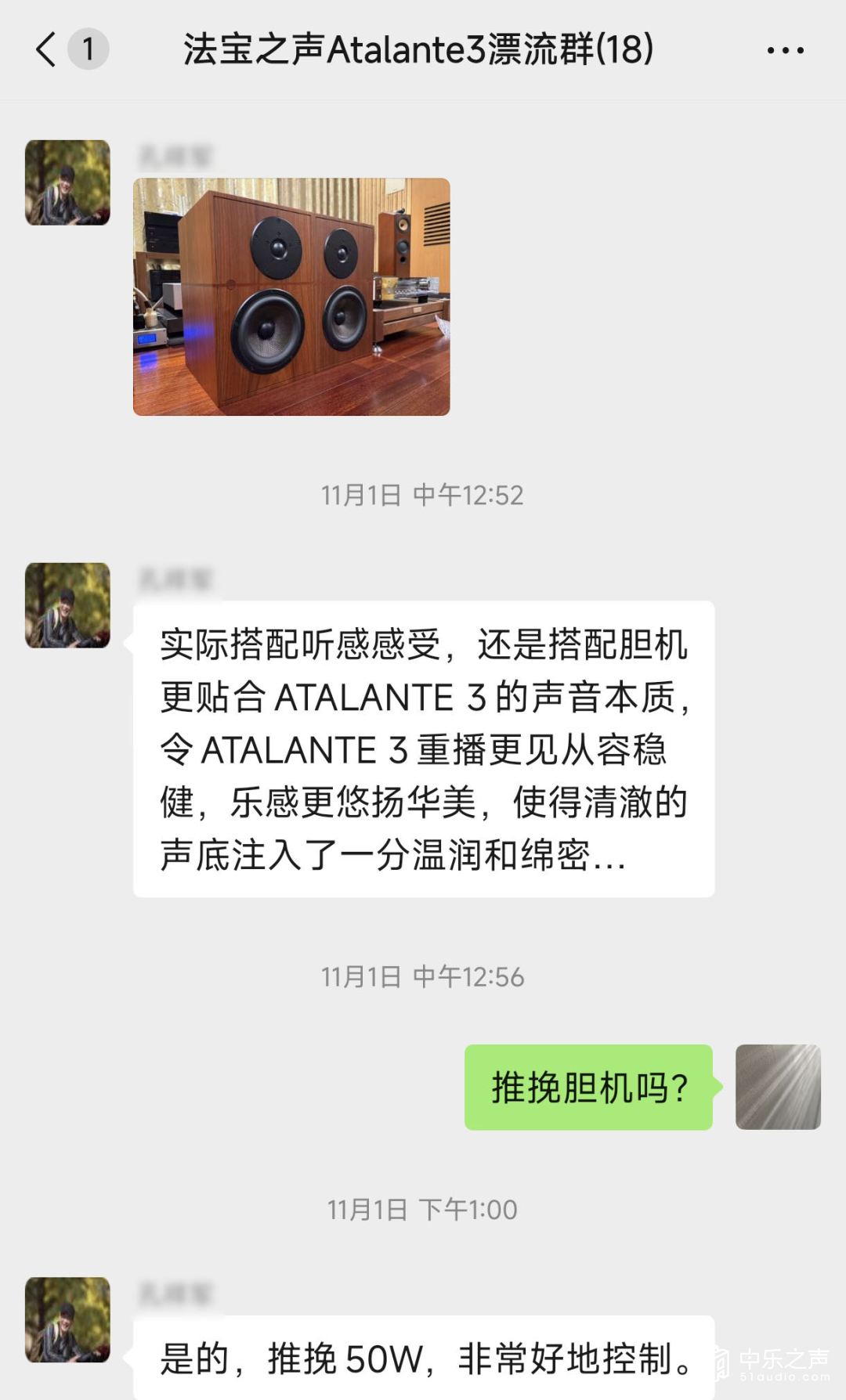The image size is (846, 1400).
Task: Open my own avatar next to 推挽胆机吗
Action: [778, 1087]
